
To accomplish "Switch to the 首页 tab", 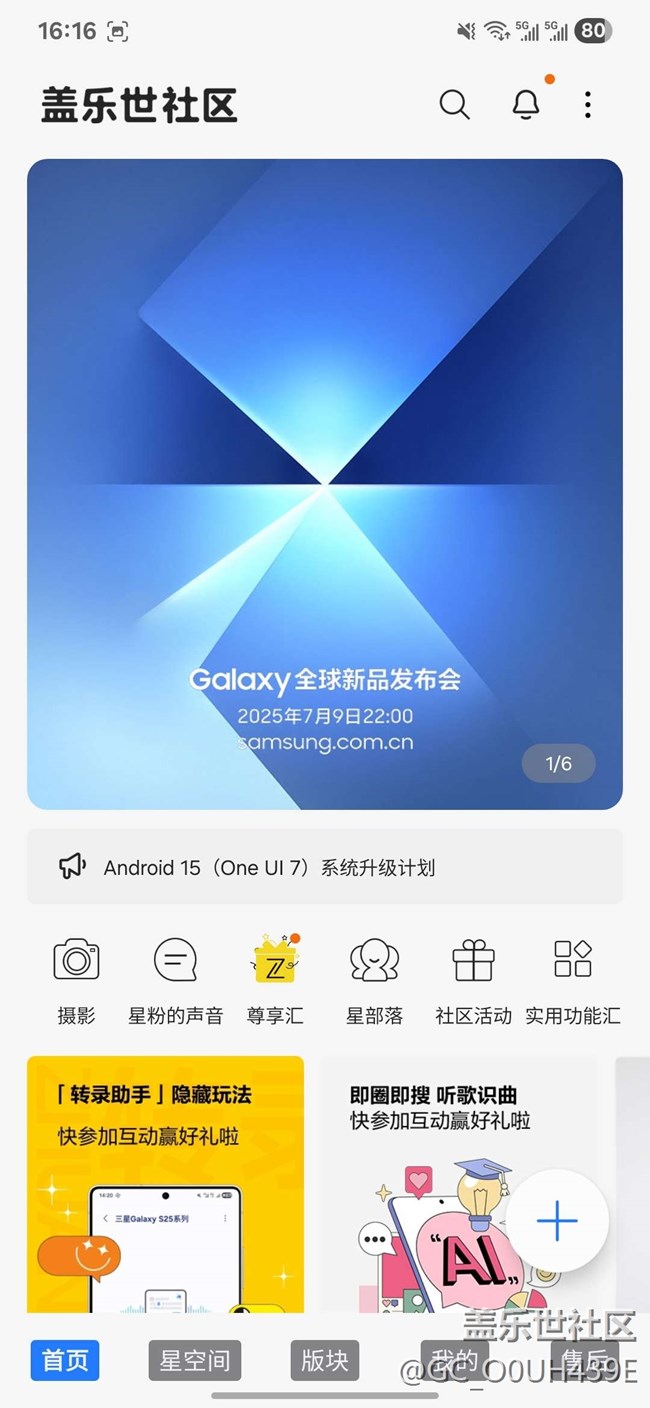I will (65, 1360).
